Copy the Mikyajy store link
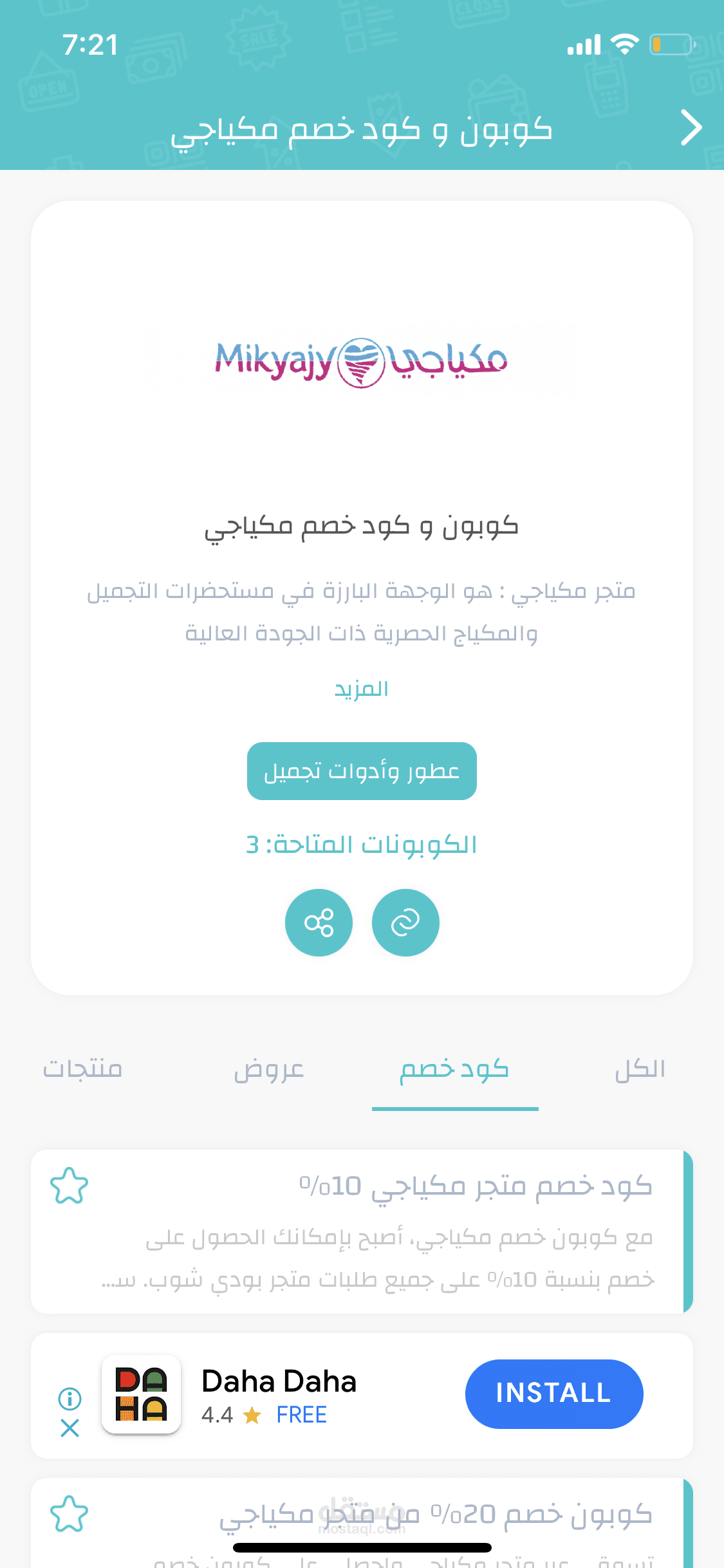 405,922
